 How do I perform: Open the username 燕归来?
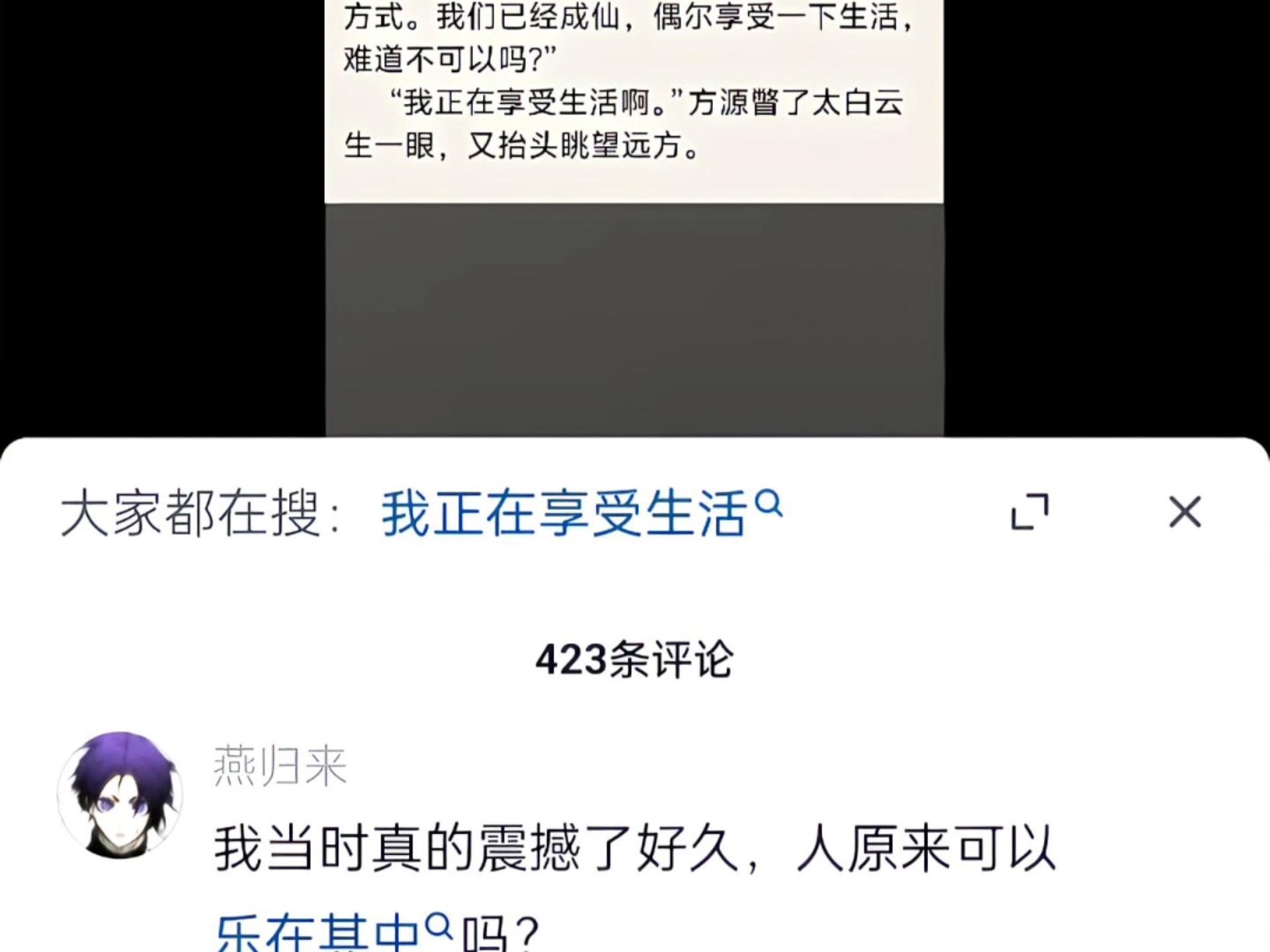point(280,766)
